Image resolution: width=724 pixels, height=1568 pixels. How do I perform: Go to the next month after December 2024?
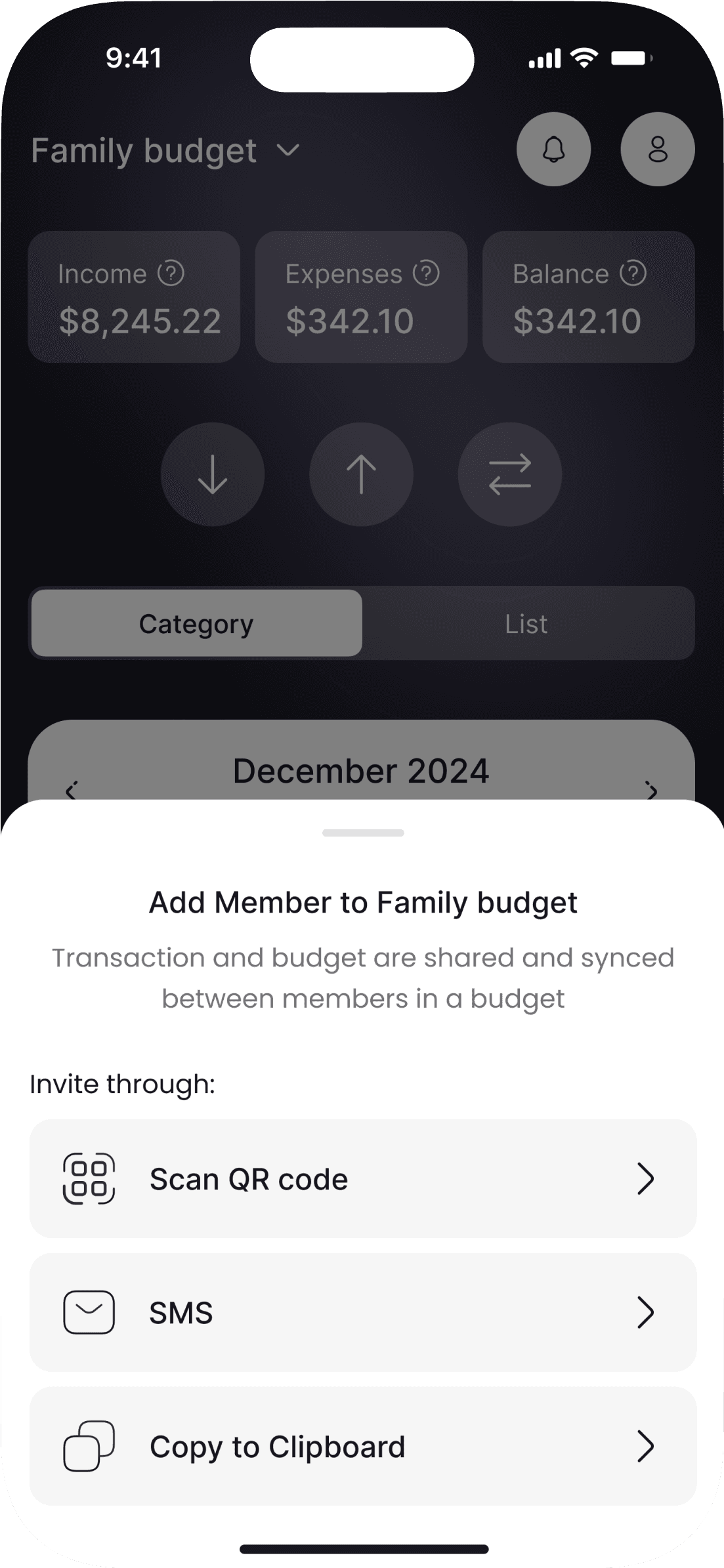(x=651, y=790)
